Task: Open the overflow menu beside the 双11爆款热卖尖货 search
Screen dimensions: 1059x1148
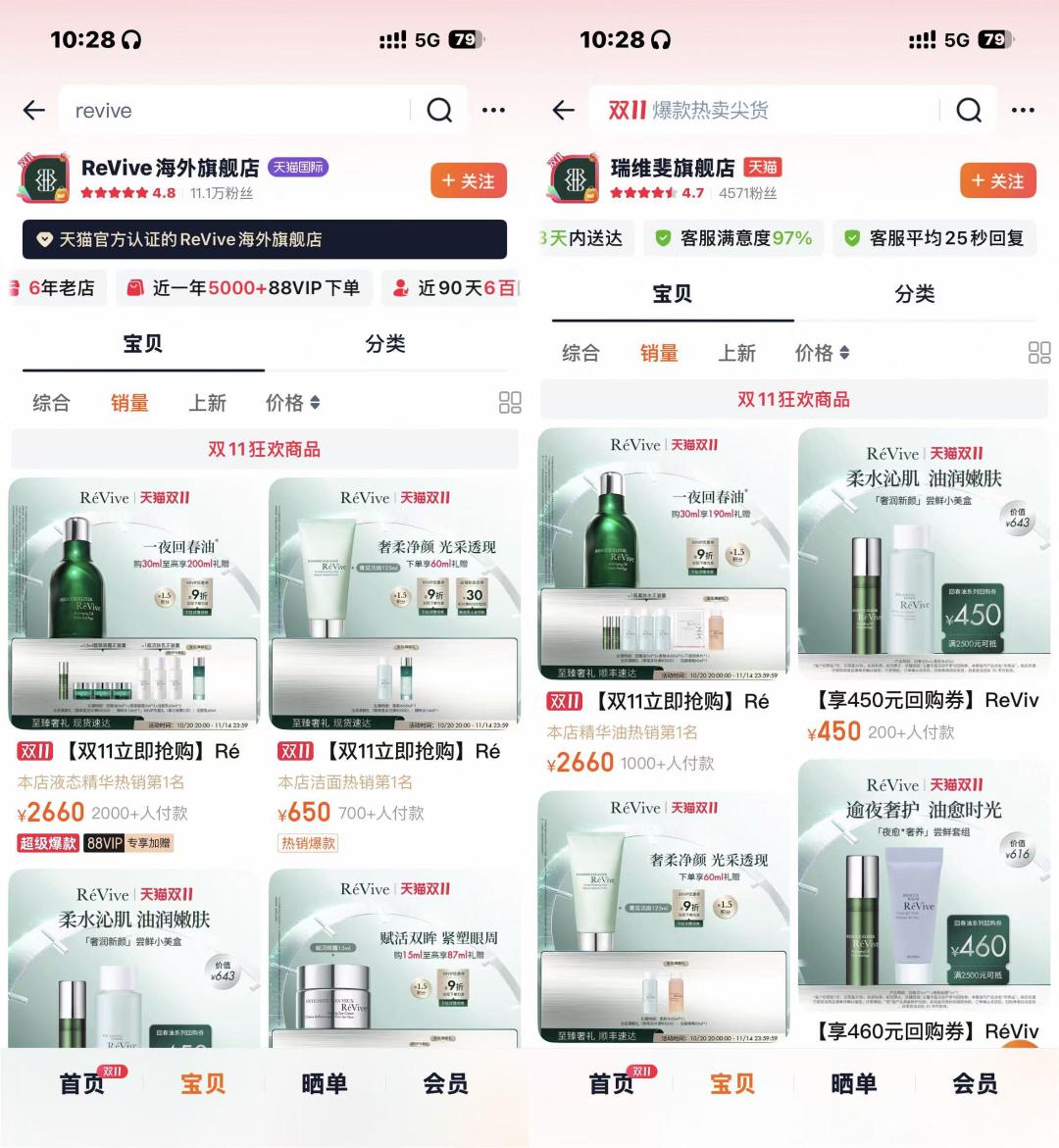Action: click(x=1023, y=111)
